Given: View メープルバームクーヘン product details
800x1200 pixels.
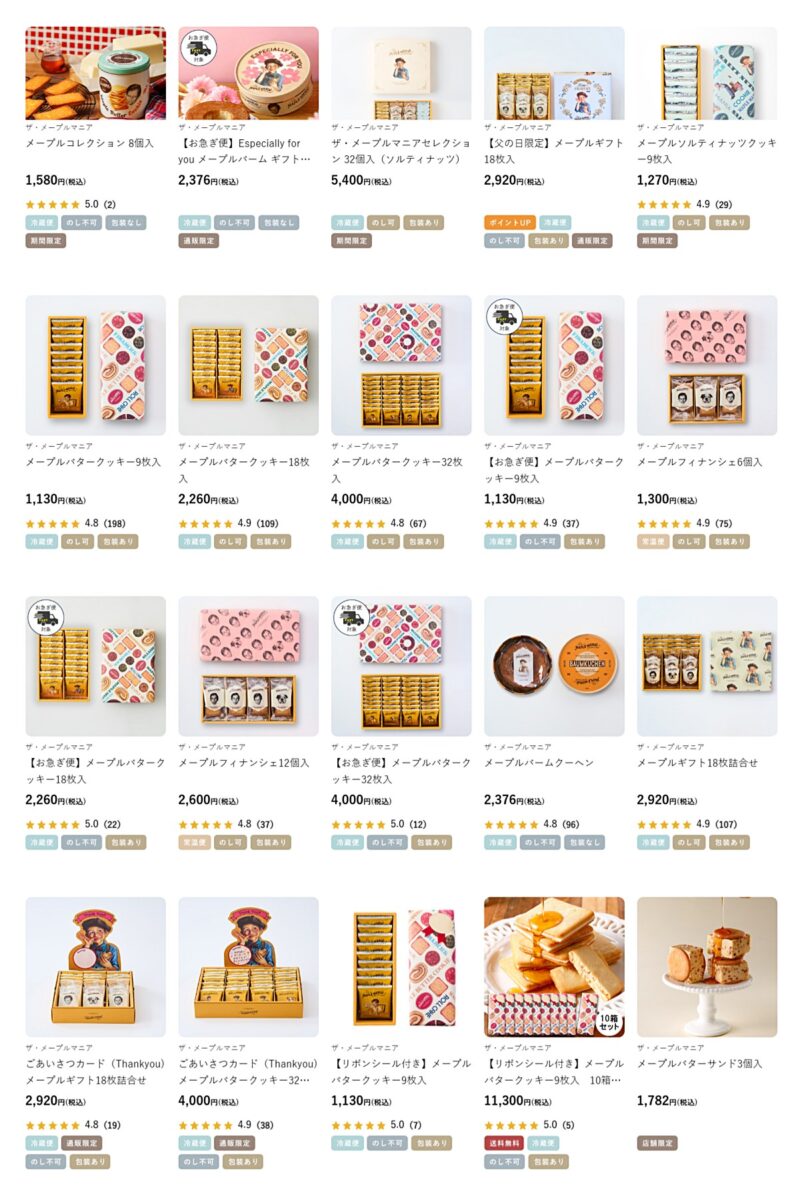Looking at the screenshot, I should point(554,667).
